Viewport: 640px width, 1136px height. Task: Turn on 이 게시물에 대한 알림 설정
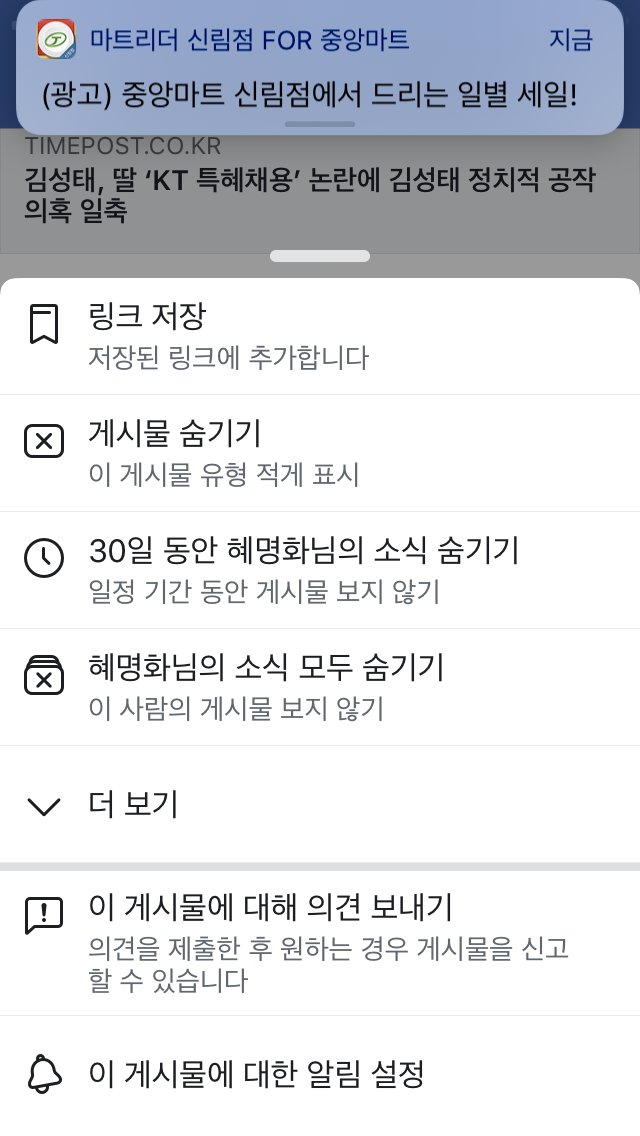point(320,1074)
